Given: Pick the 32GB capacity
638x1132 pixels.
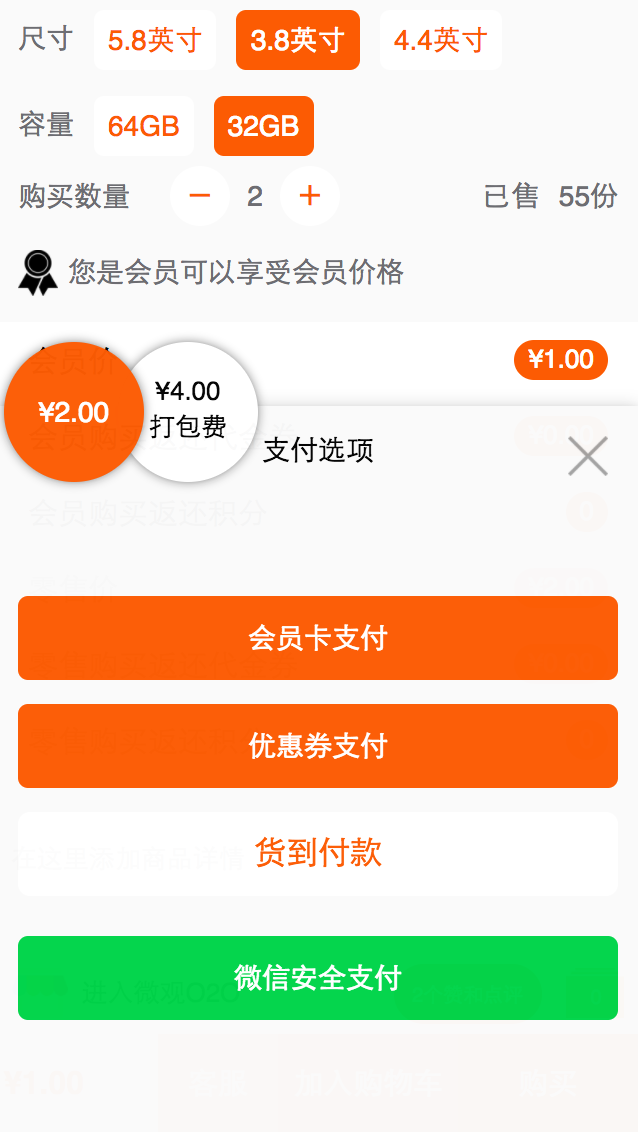Looking at the screenshot, I should (x=263, y=126).
